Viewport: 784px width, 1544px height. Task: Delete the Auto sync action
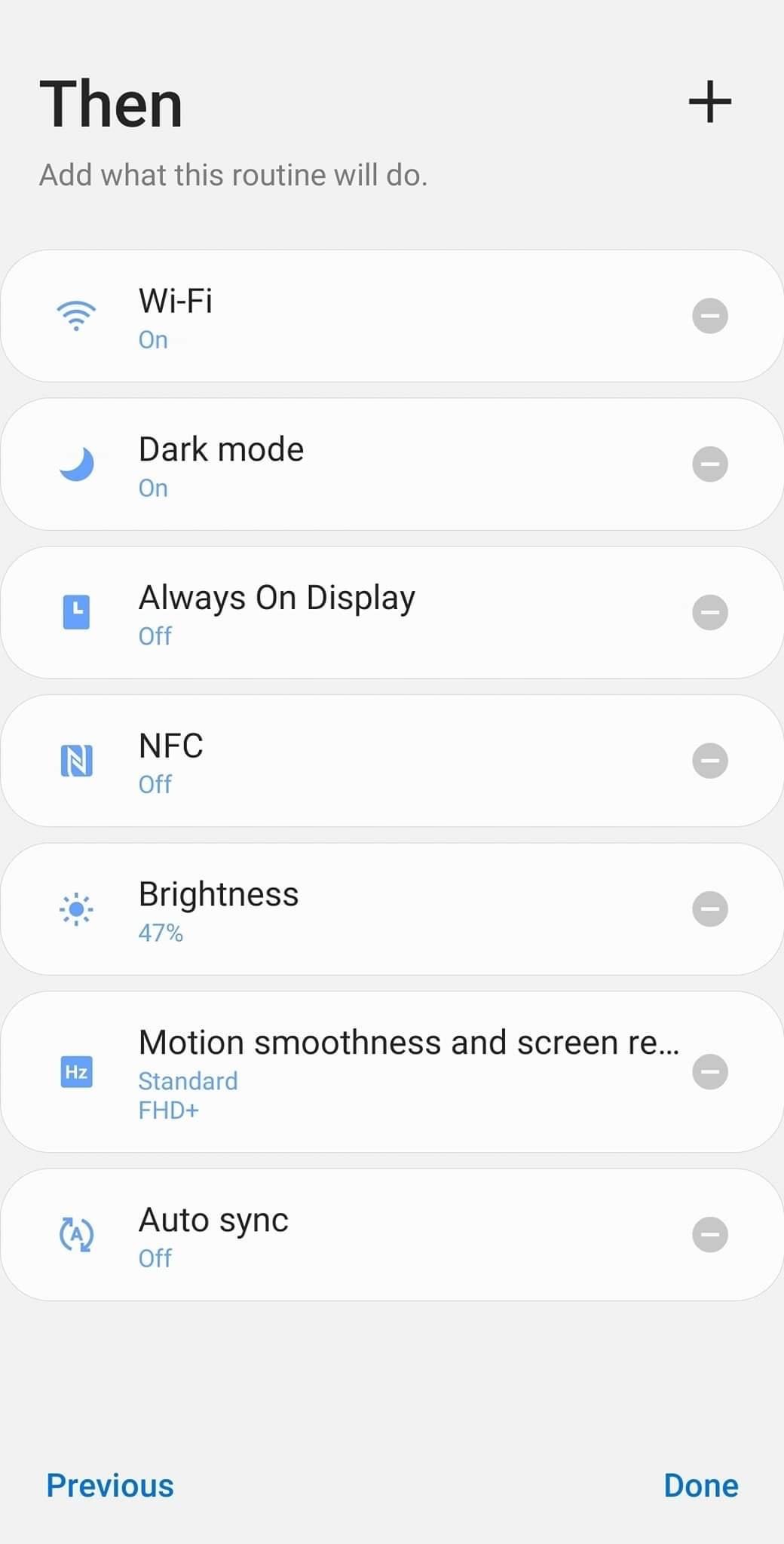pos(709,1234)
